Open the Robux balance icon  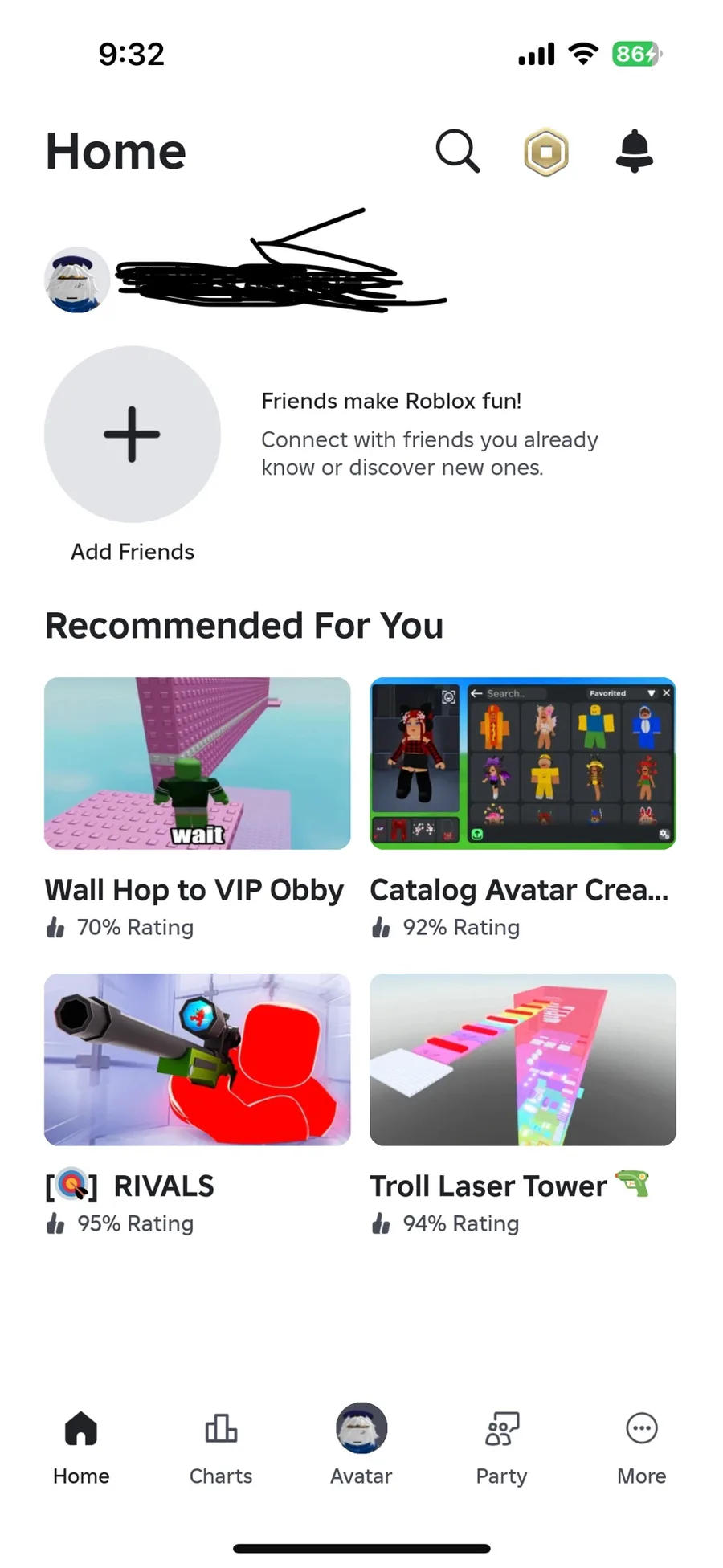[546, 152]
